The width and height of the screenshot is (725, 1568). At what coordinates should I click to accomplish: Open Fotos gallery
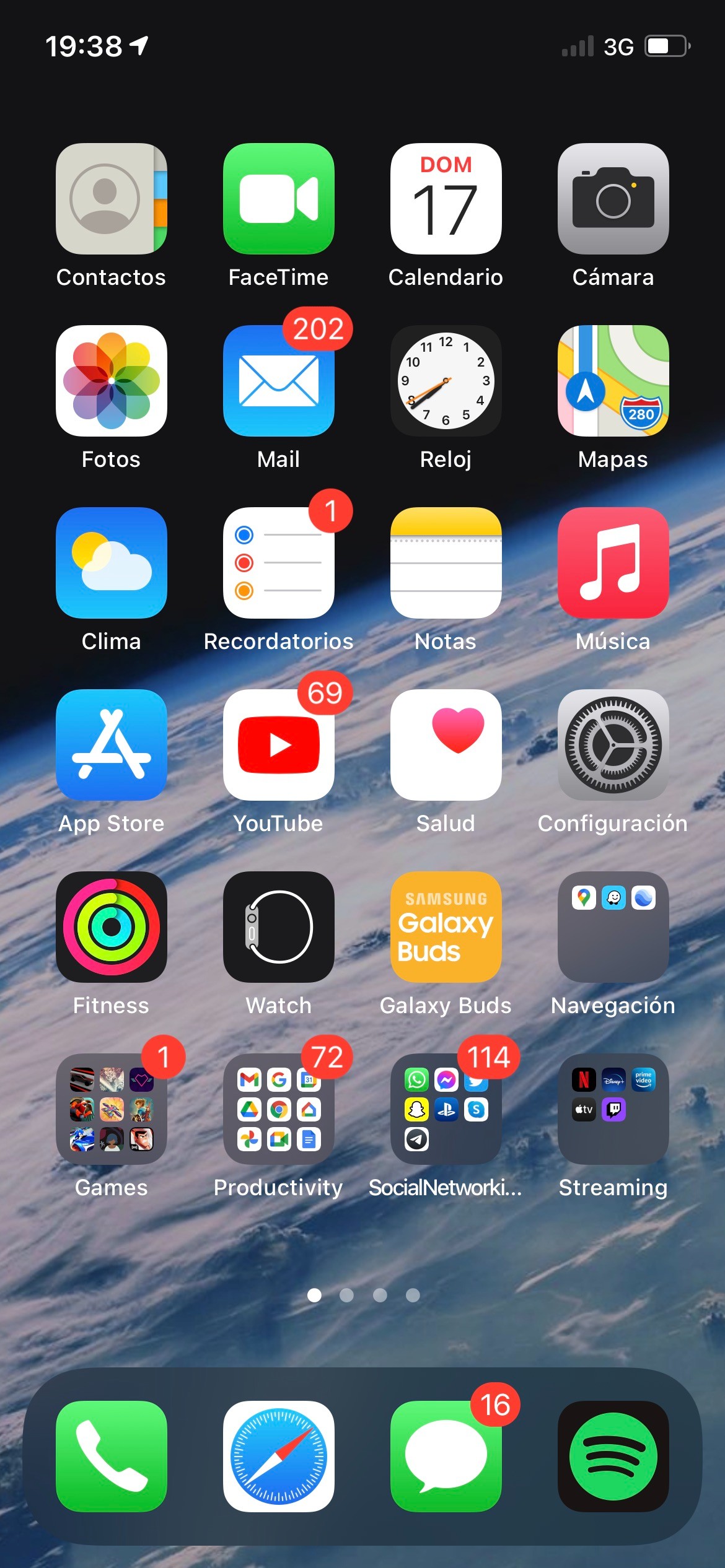click(111, 381)
